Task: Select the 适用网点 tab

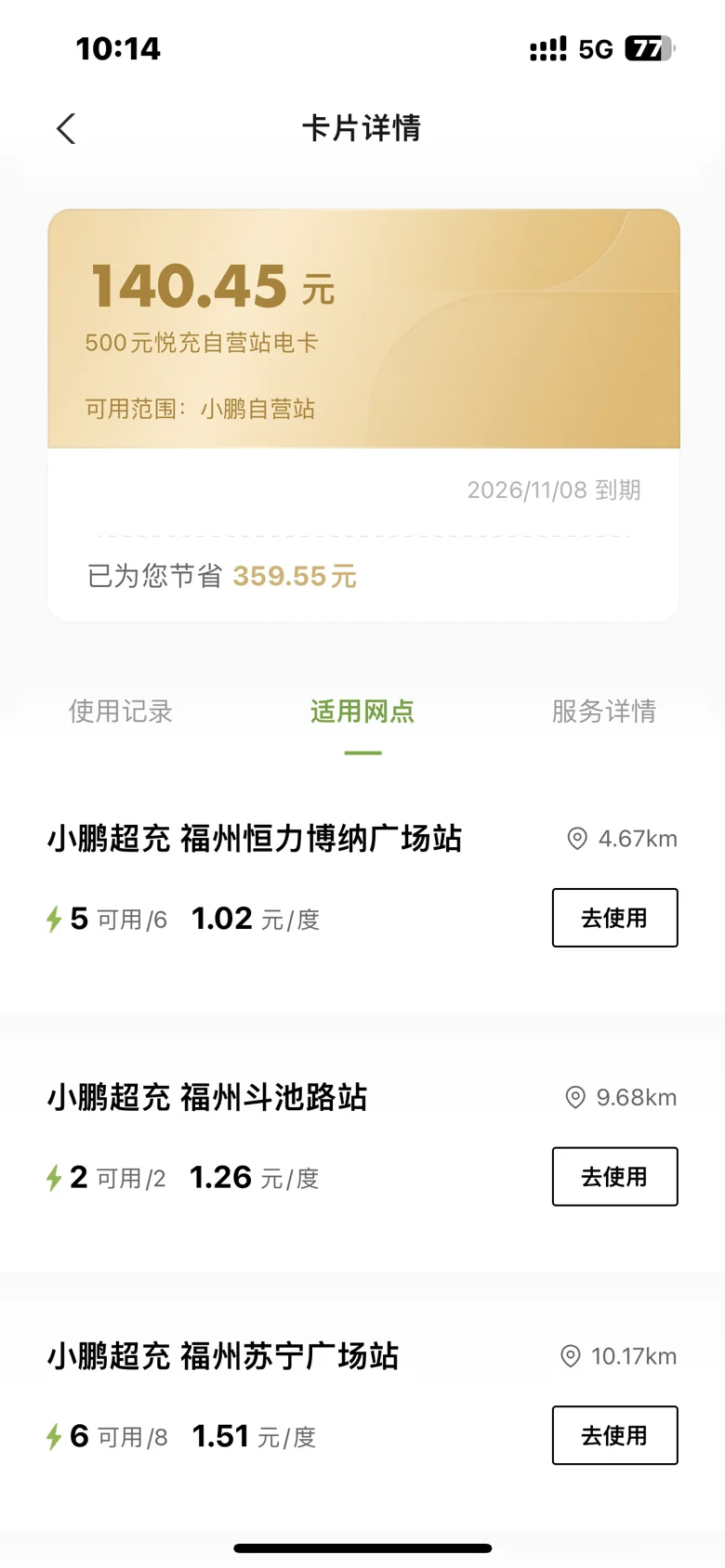Action: [x=362, y=712]
